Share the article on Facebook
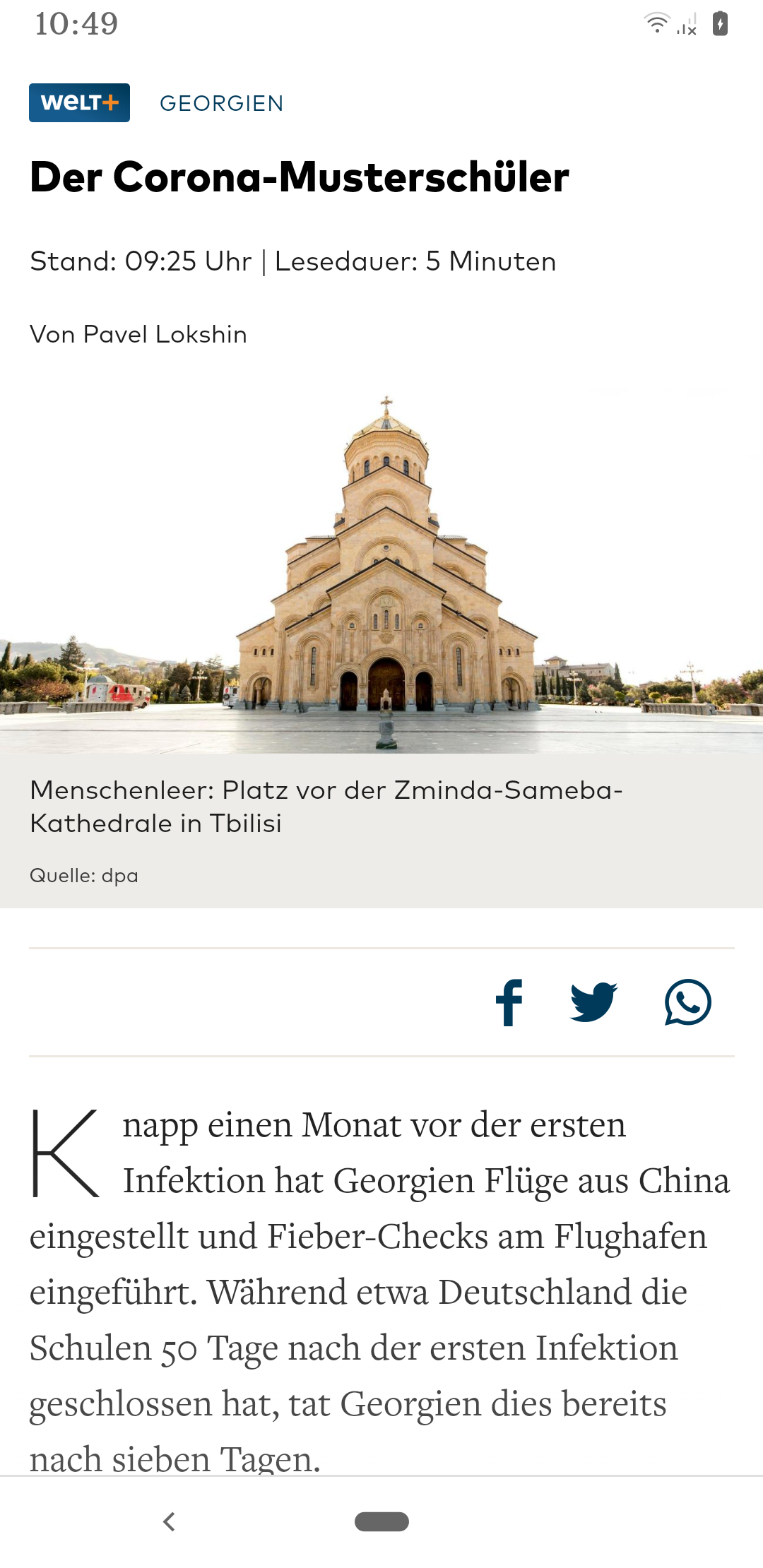Viewport: 763px width, 1568px height. 509,1002
